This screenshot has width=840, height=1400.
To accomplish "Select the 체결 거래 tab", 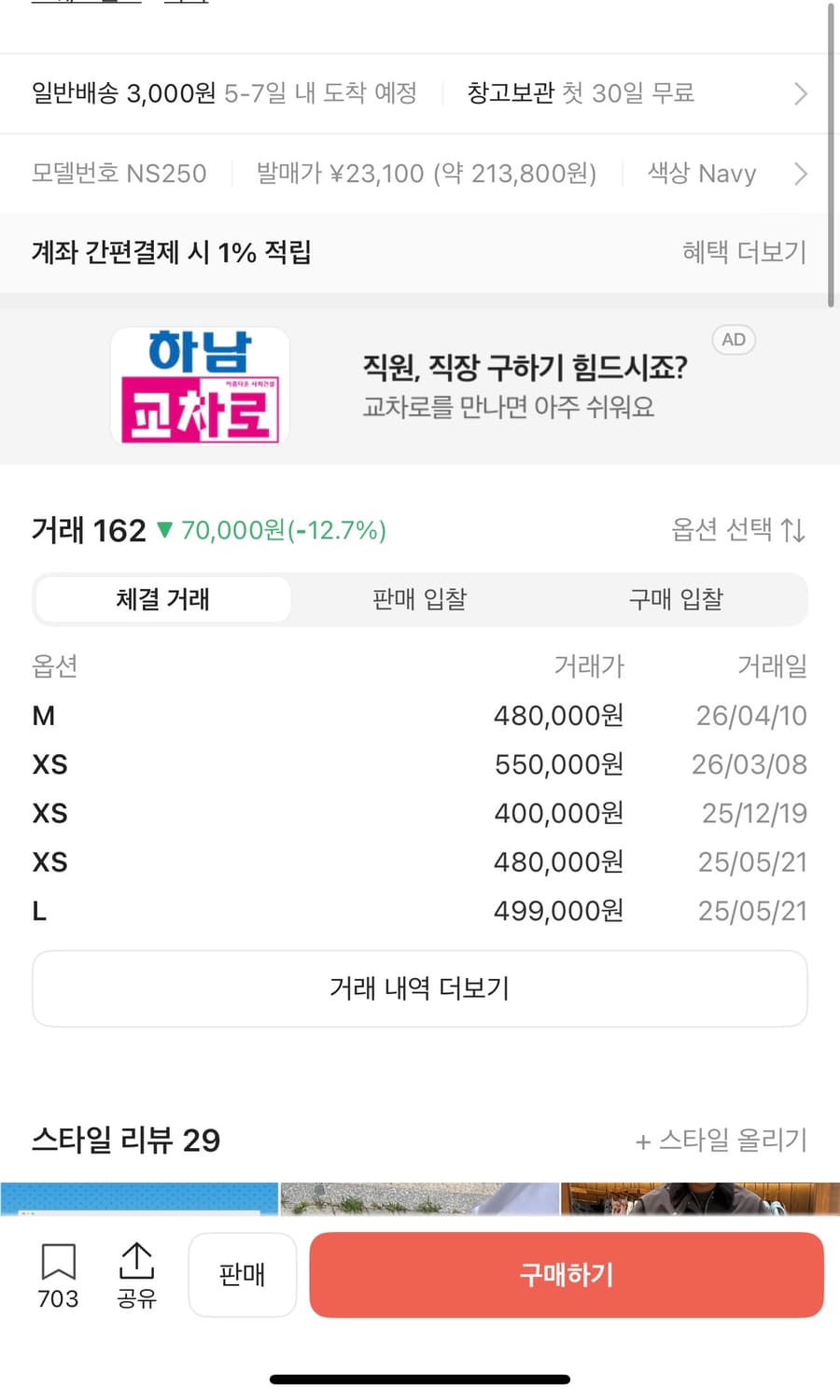I will click(161, 599).
